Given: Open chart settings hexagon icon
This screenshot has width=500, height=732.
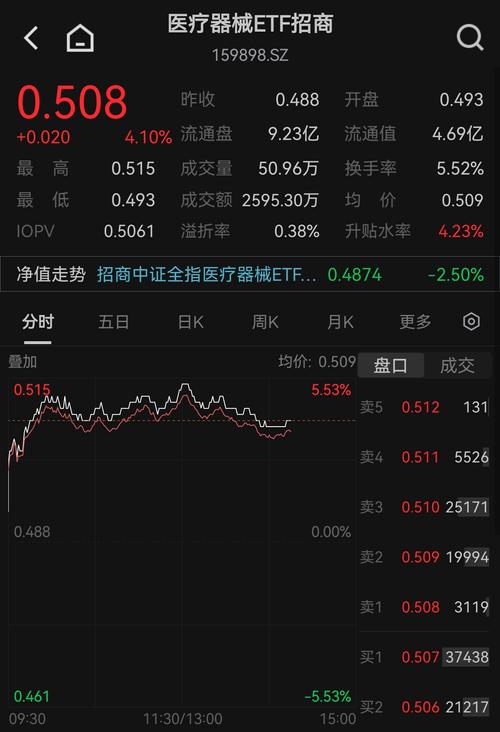Looking at the screenshot, I should [x=471, y=322].
